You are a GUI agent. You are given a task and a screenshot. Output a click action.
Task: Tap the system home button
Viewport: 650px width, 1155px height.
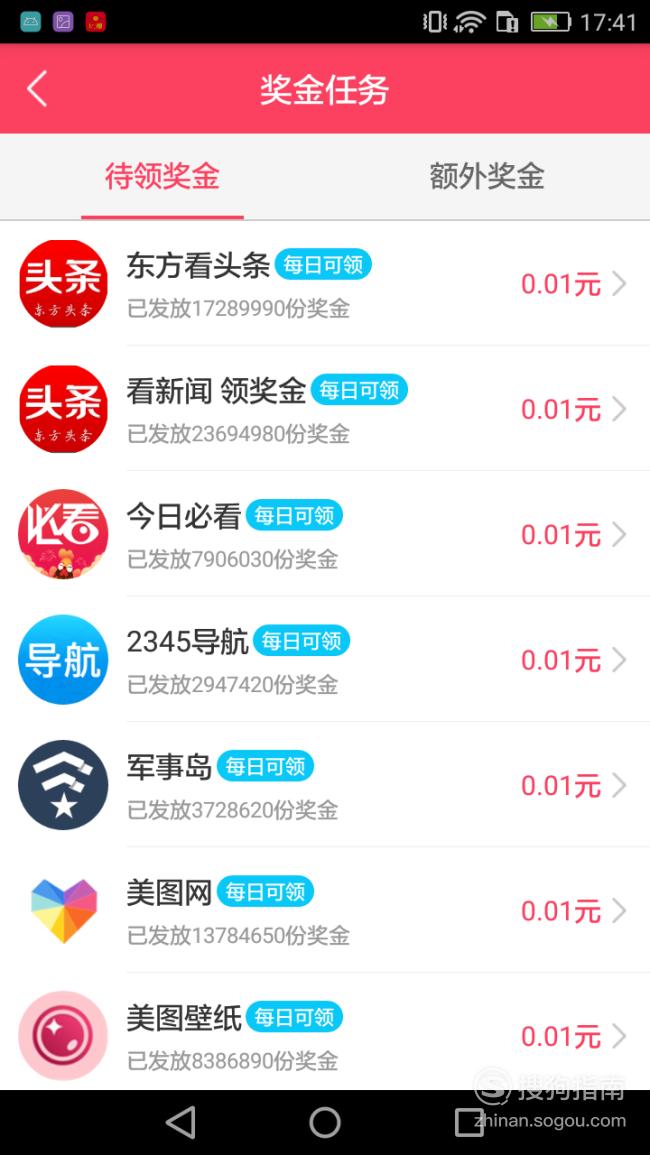click(x=325, y=1123)
